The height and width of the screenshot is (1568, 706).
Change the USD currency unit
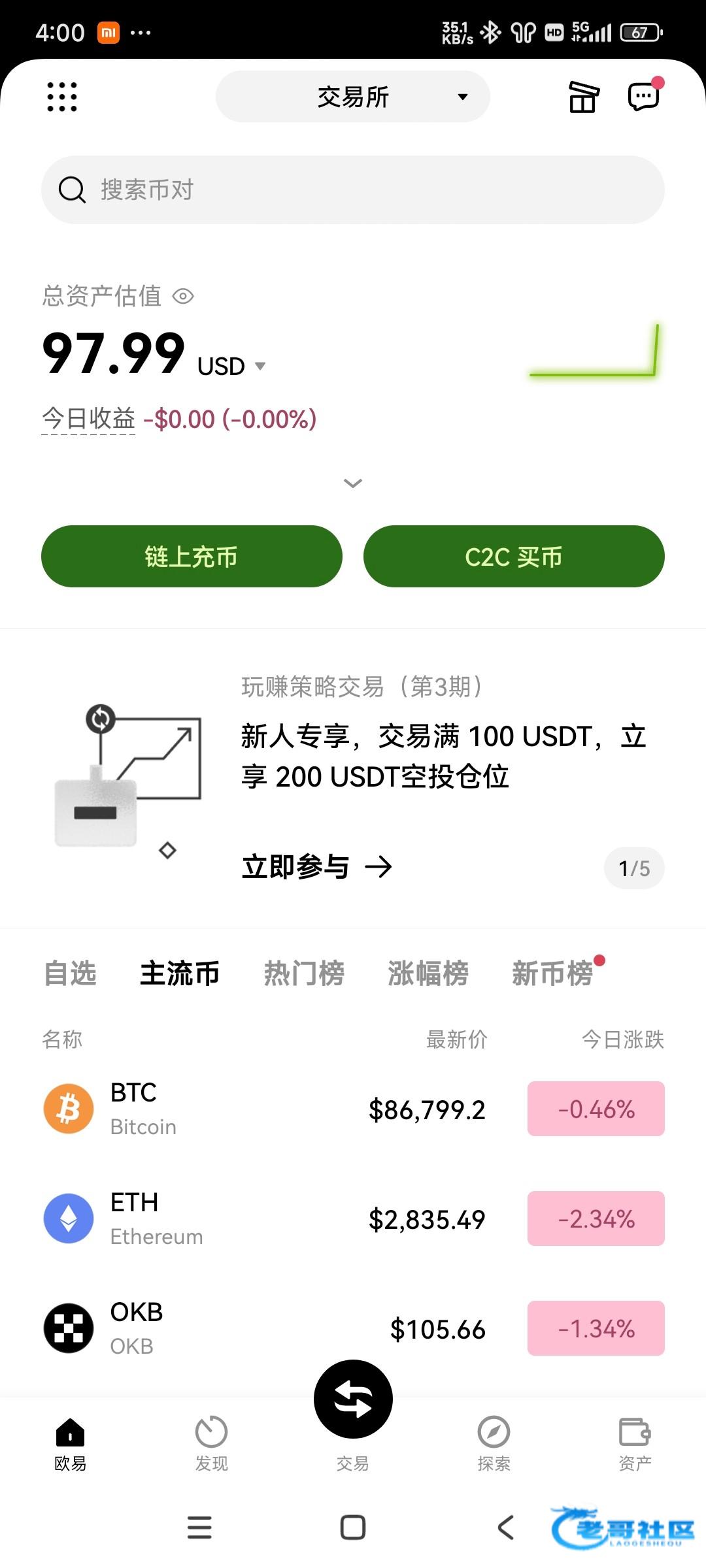231,367
